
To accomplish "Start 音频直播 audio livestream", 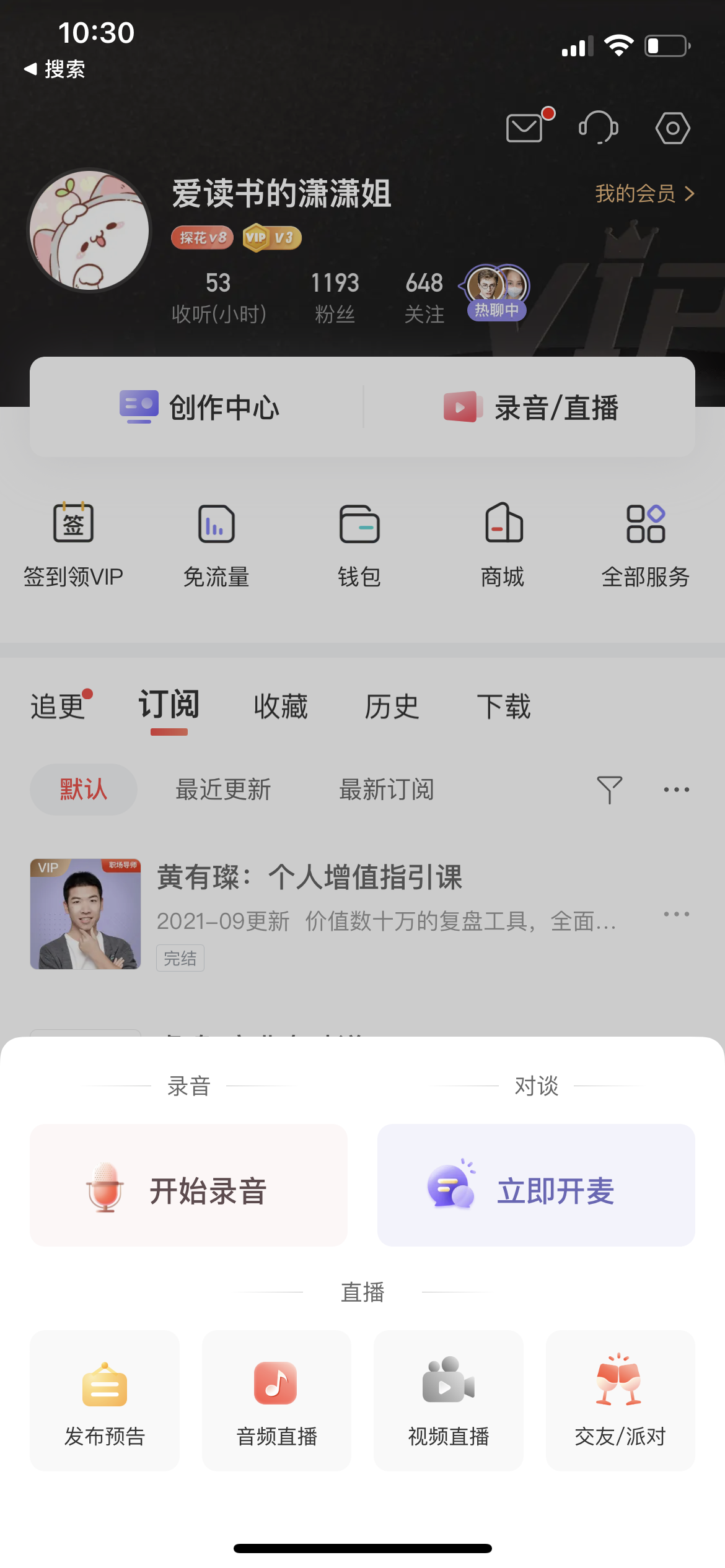I will 276,1401.
